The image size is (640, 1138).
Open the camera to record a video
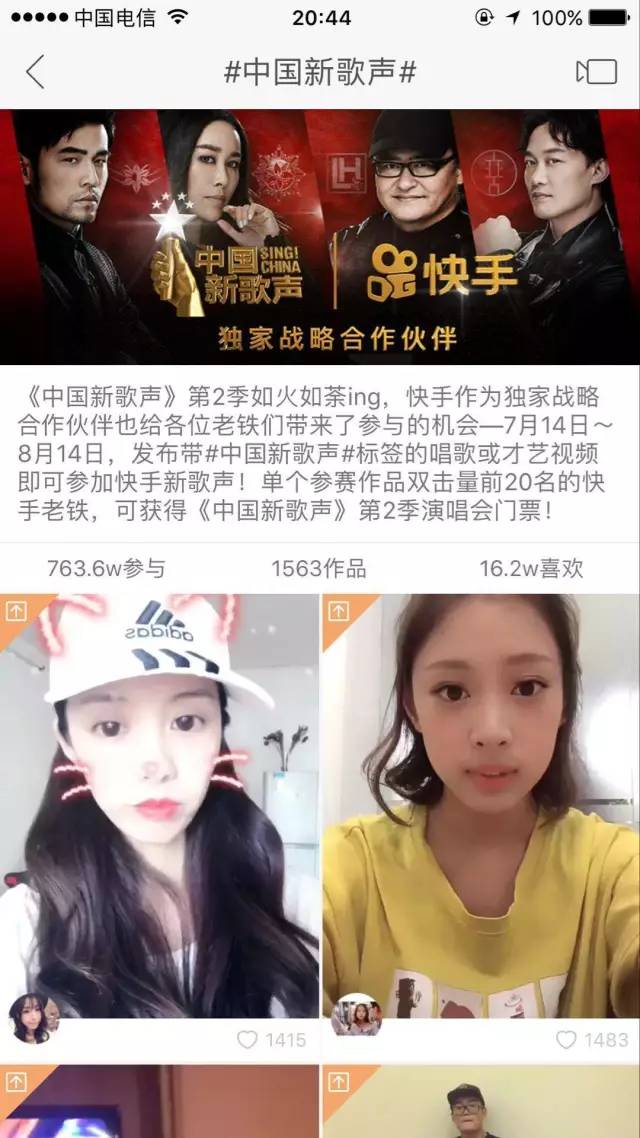(x=596, y=72)
